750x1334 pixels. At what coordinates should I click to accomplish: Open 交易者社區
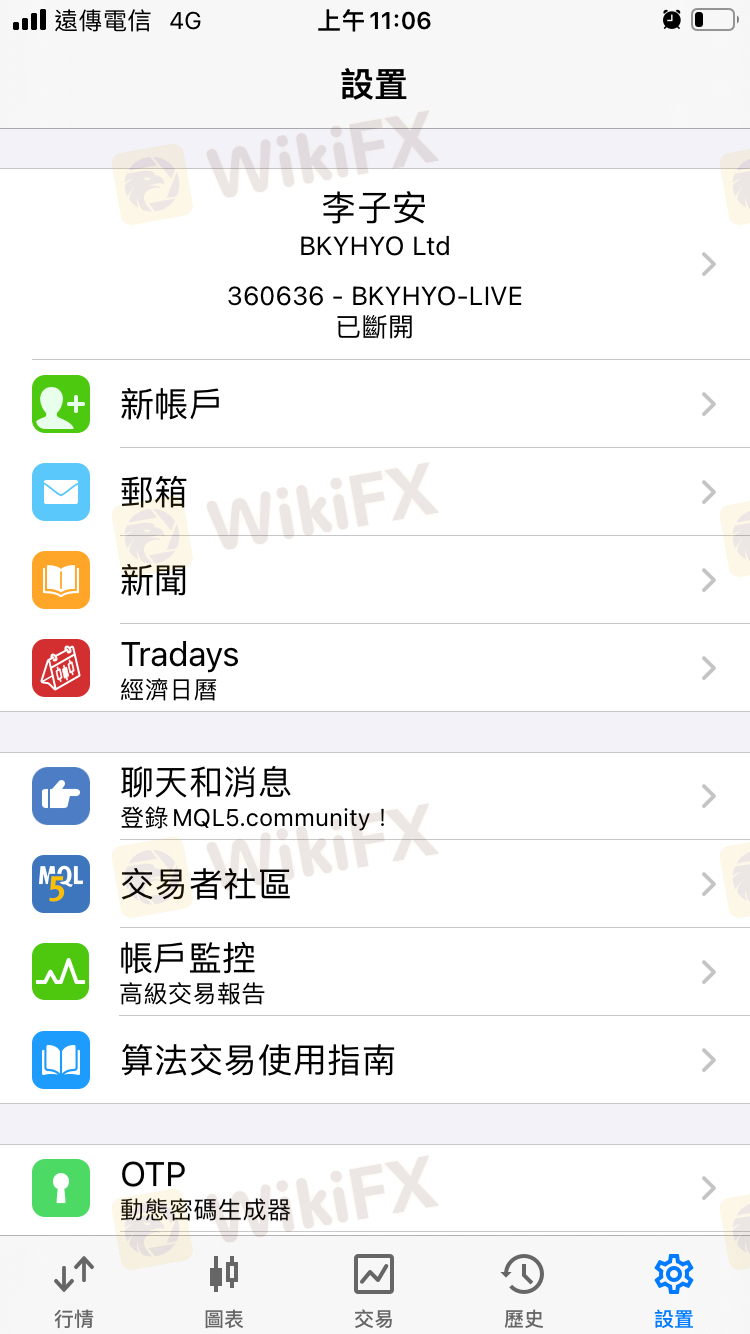point(375,884)
